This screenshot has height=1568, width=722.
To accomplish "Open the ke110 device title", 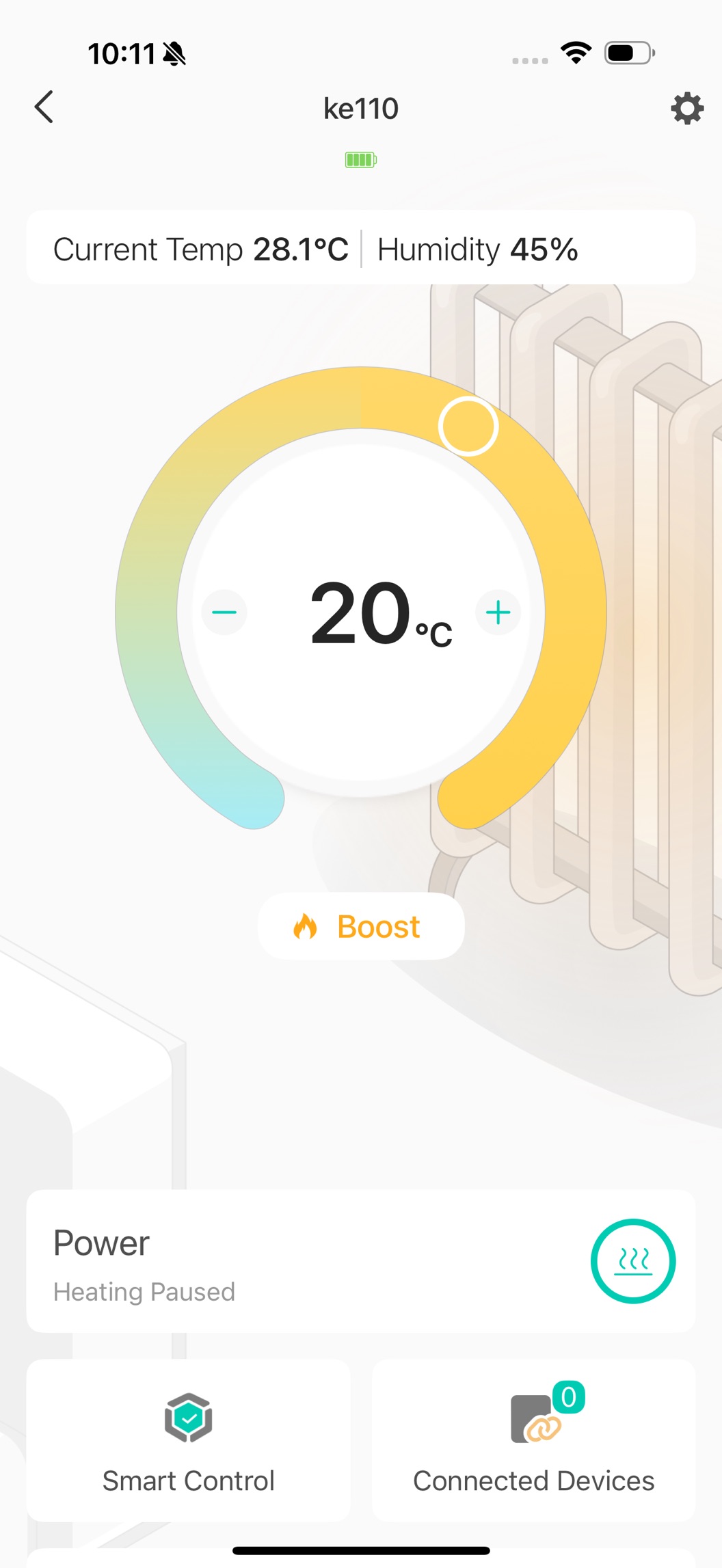I will [x=361, y=108].
